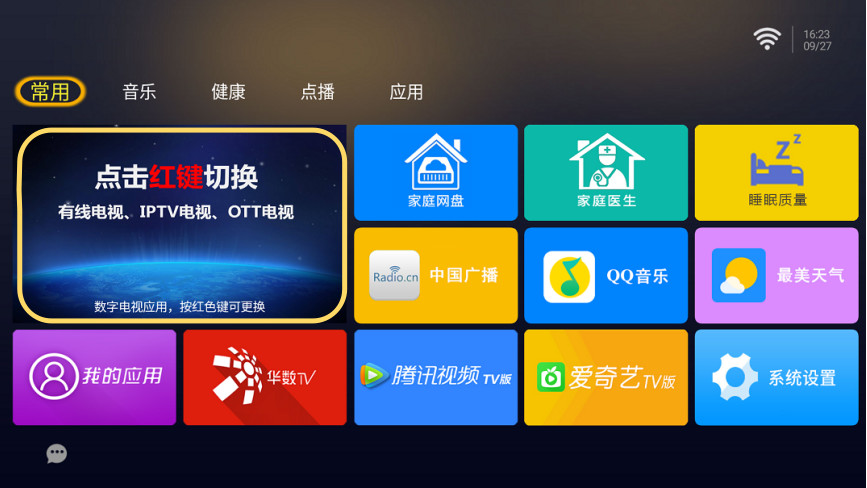Open 睡眠质量 app
This screenshot has height=488, width=867.
[776, 172]
